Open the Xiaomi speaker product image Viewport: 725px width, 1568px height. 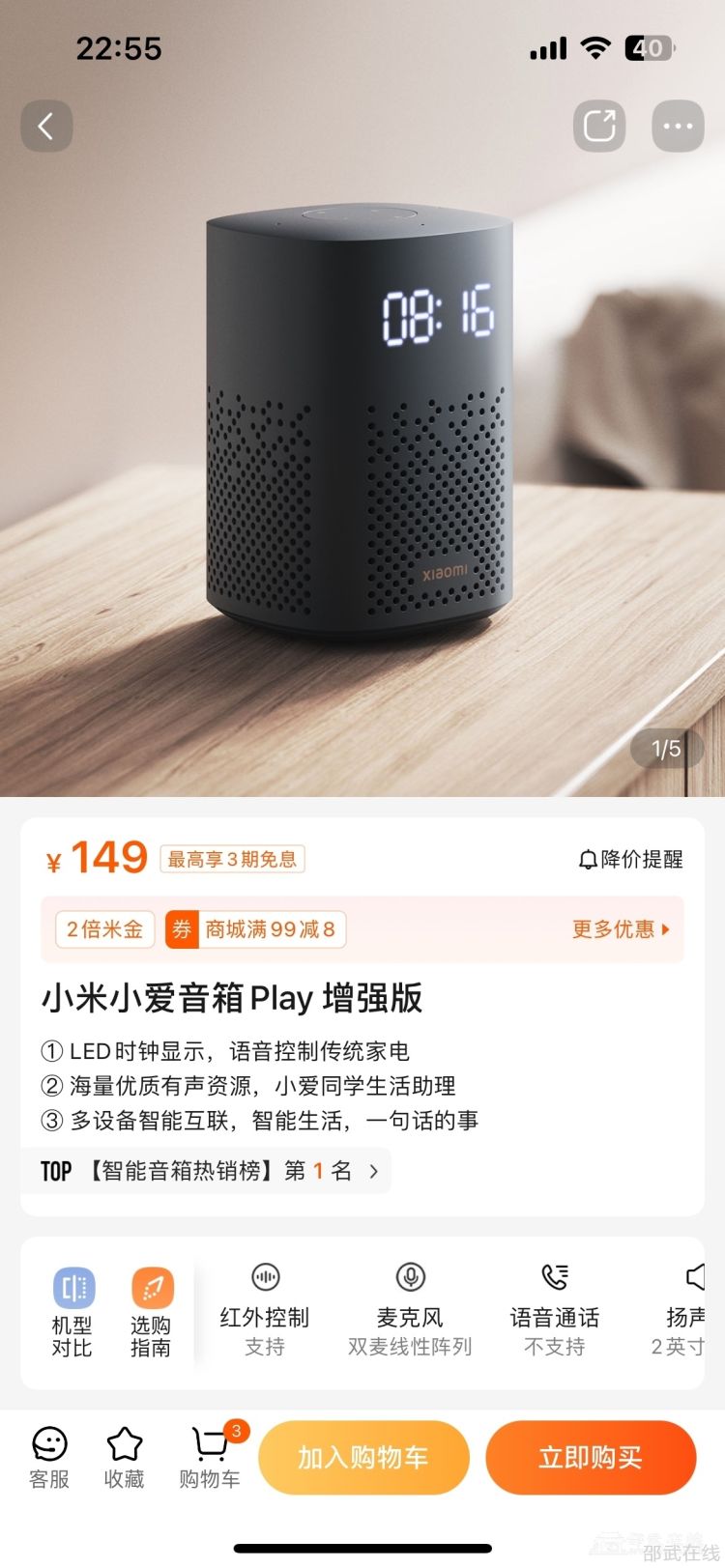pyautogui.click(x=360, y=425)
